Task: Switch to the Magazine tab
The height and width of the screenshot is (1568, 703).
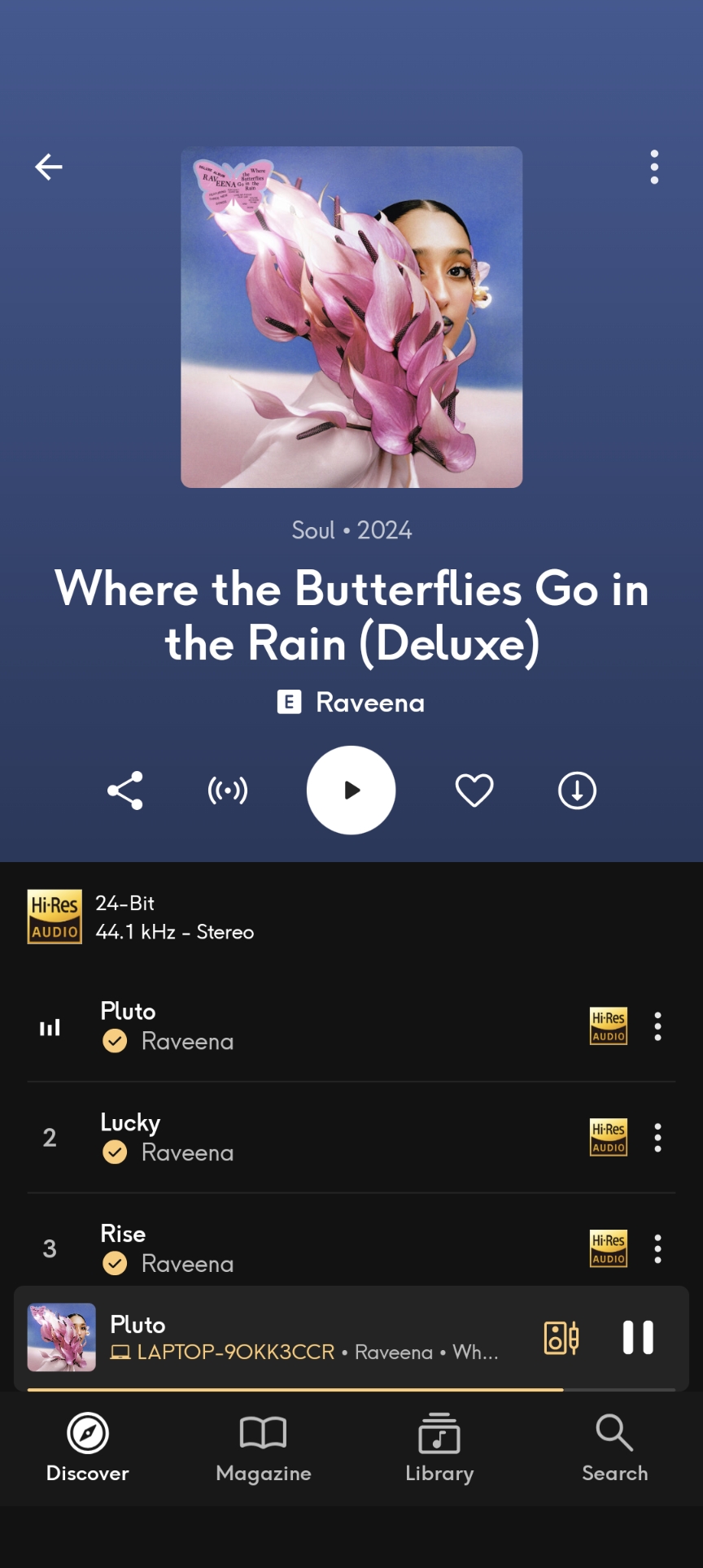Action: (264, 1448)
